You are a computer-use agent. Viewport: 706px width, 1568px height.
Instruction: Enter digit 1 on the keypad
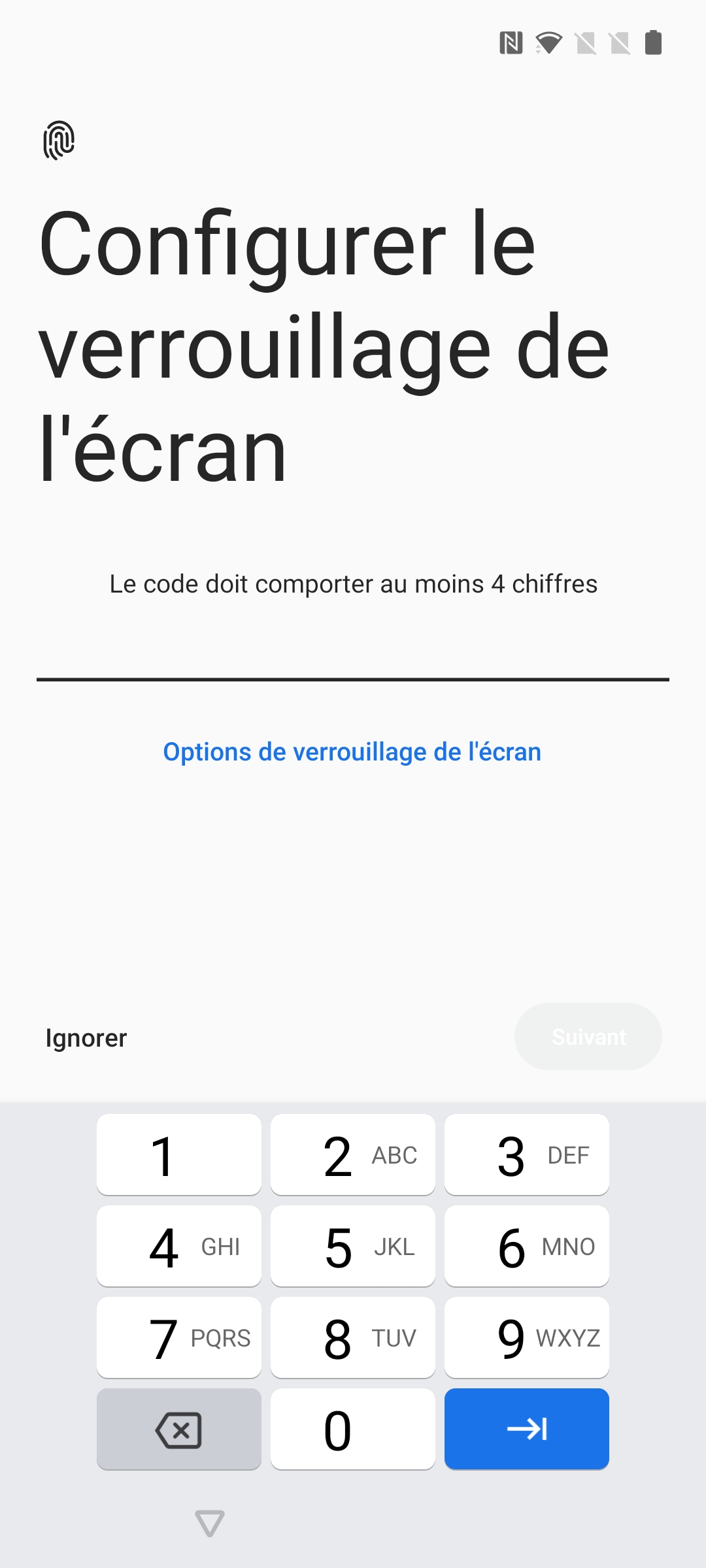point(179,1155)
